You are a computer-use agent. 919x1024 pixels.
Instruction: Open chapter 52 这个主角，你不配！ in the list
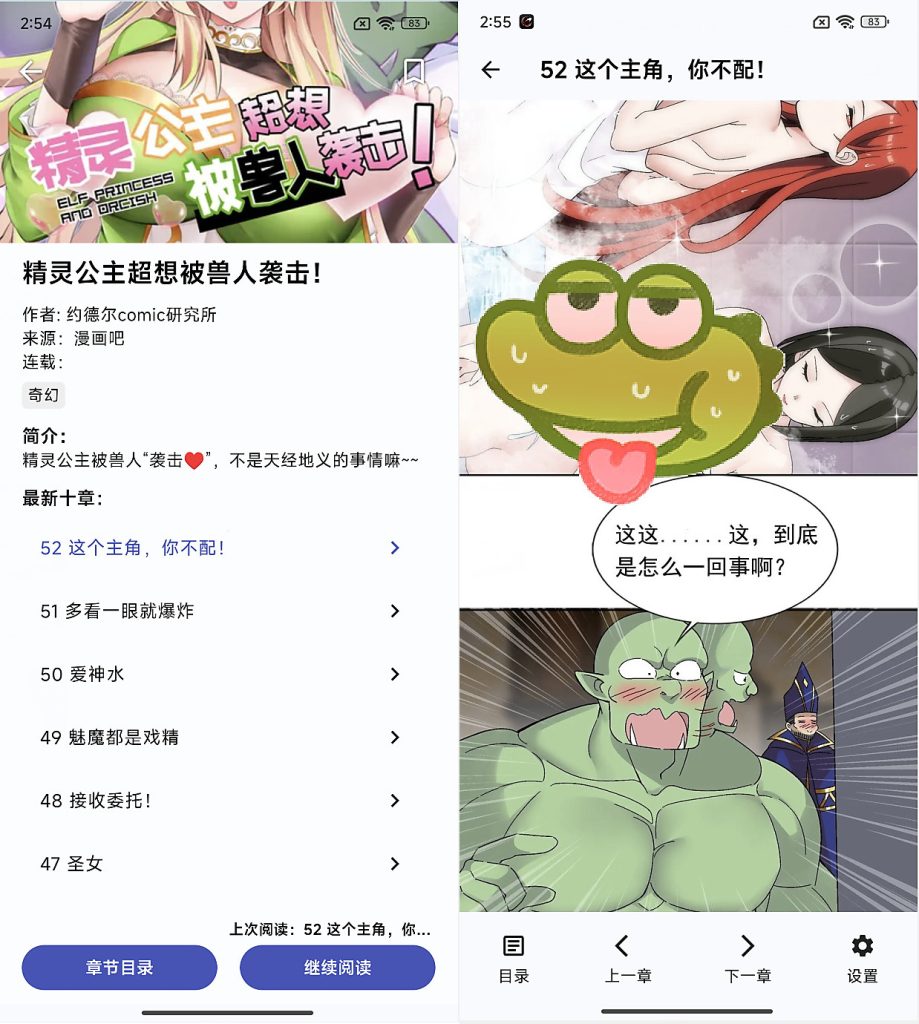(220, 548)
